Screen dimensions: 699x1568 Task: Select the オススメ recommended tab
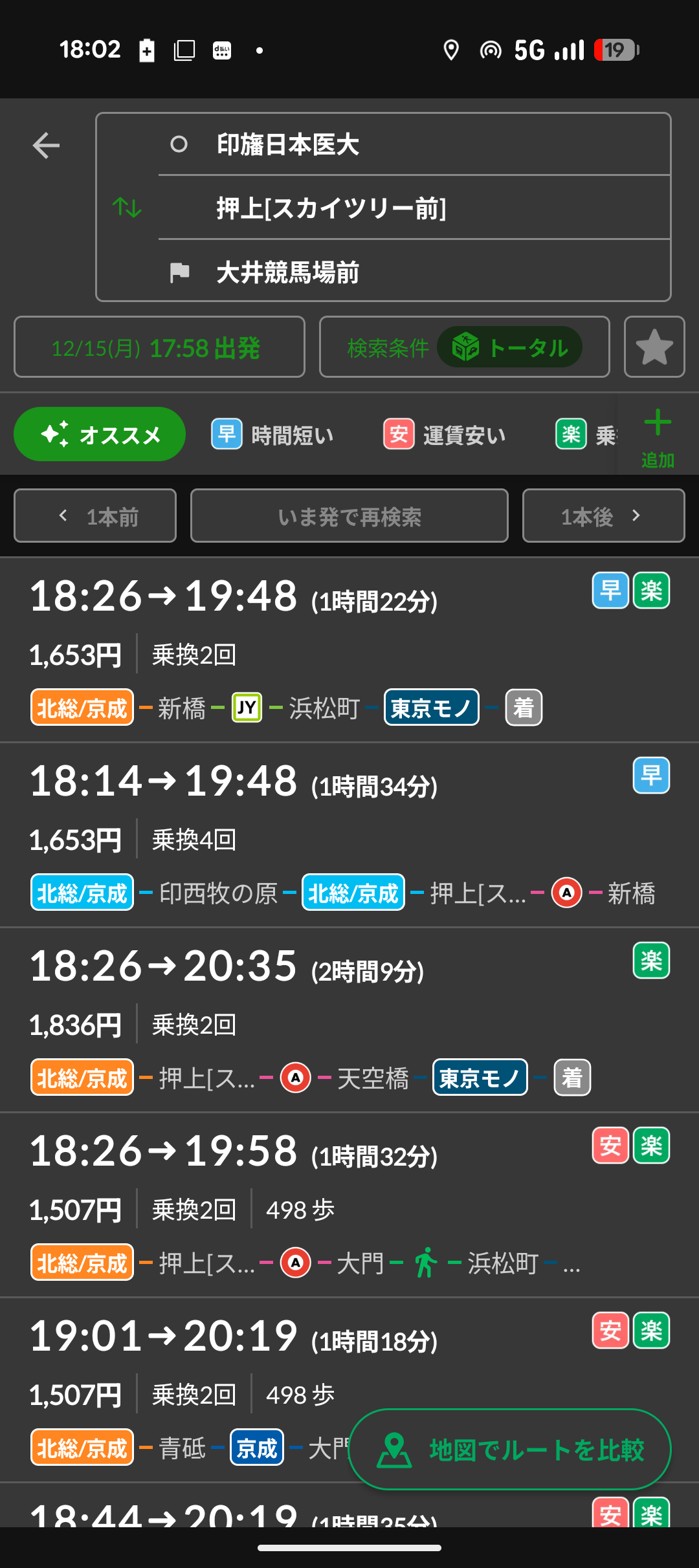[100, 435]
